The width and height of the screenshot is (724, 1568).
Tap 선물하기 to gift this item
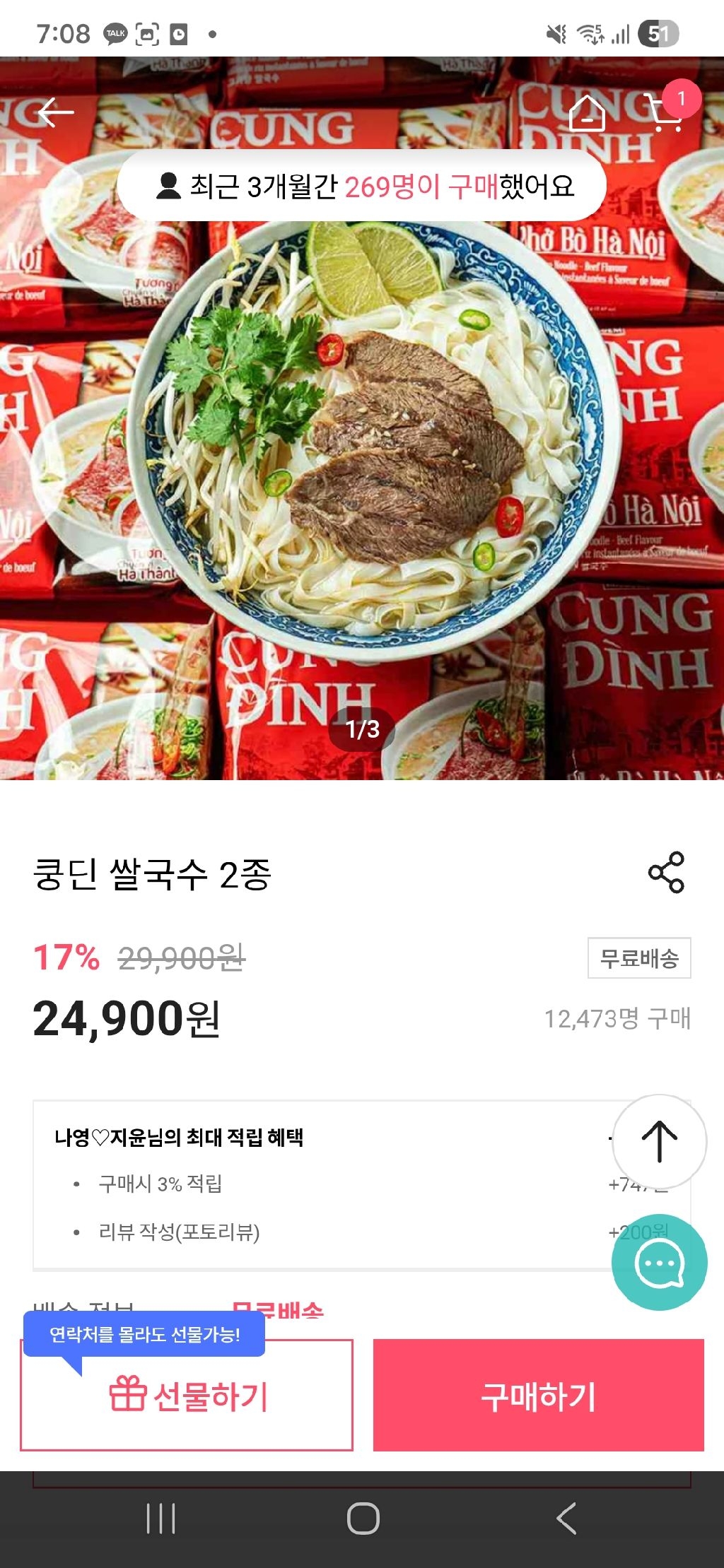point(187,1396)
